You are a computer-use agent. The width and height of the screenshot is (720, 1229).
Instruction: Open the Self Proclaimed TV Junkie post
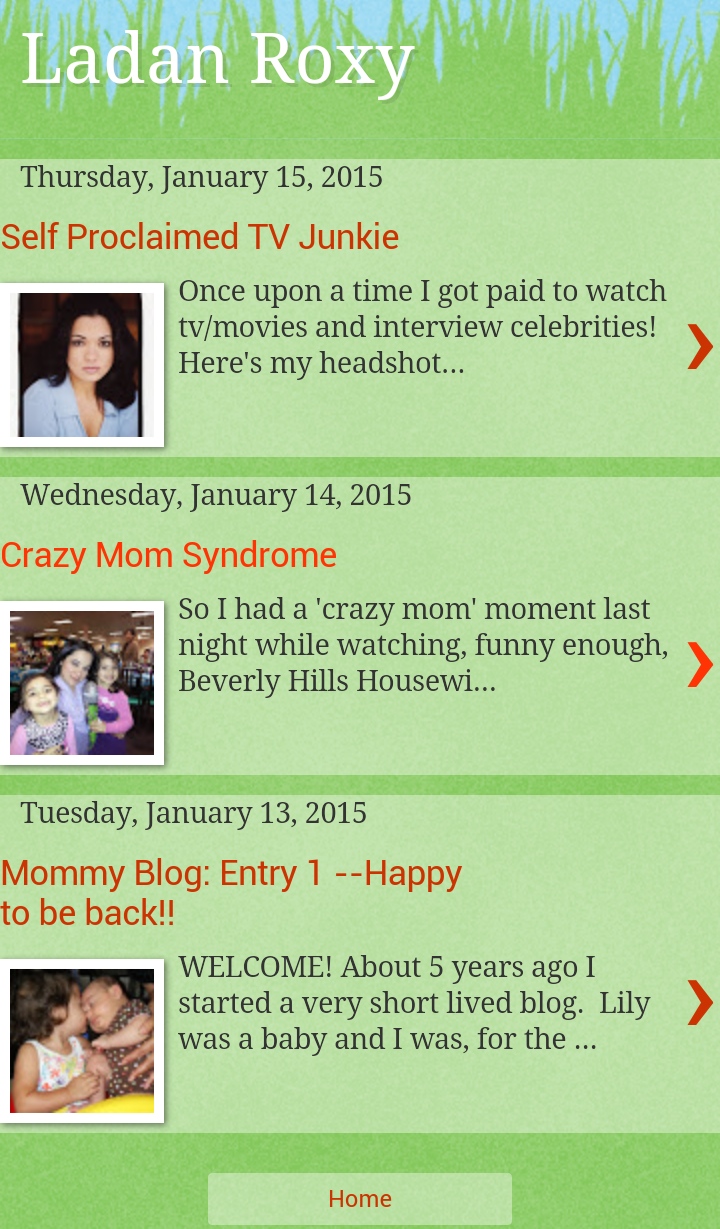tap(200, 237)
